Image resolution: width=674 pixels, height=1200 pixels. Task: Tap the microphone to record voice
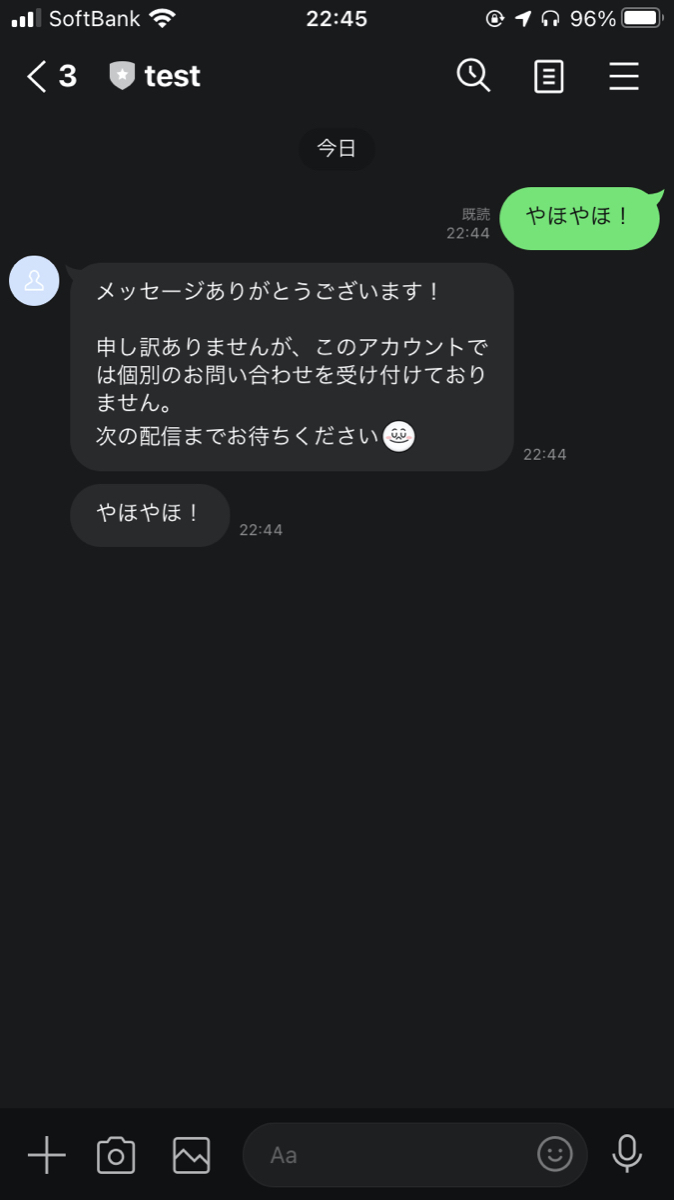coord(627,1154)
